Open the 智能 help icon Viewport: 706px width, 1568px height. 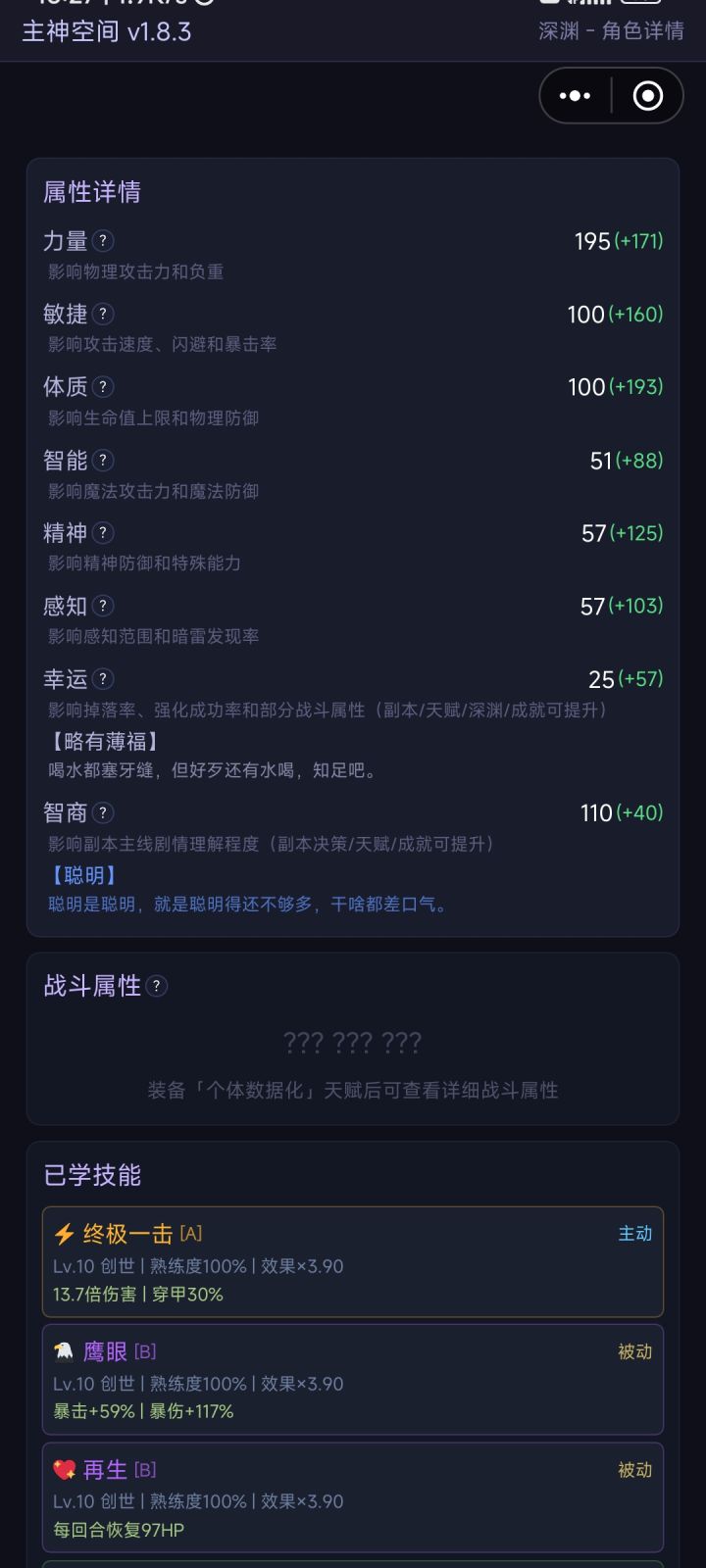(103, 459)
